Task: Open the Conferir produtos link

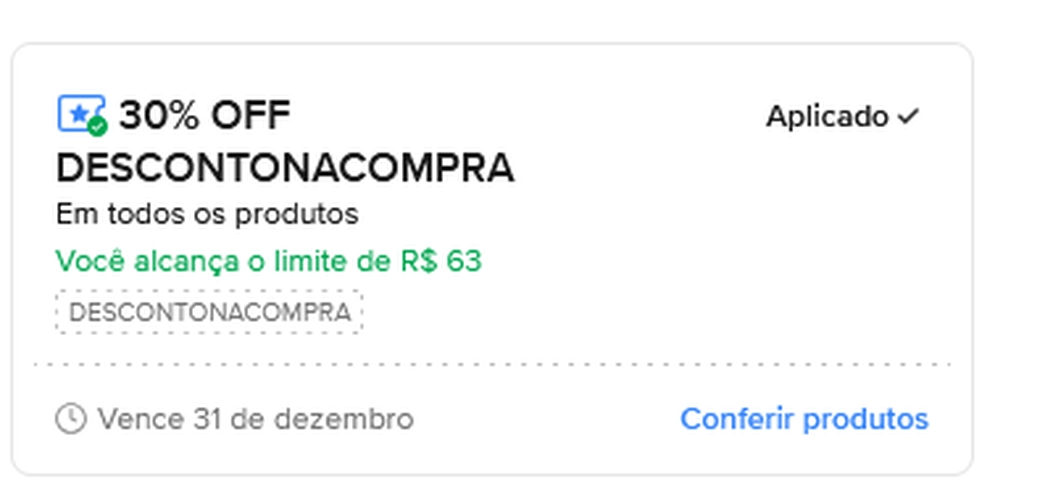Action: [804, 418]
